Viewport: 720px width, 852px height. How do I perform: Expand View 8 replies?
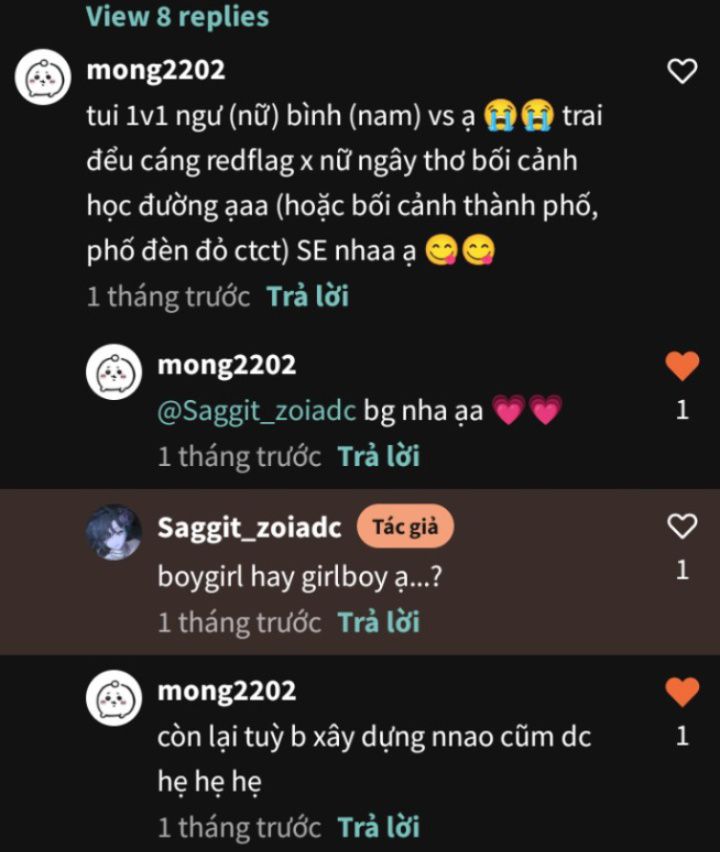pos(177,16)
